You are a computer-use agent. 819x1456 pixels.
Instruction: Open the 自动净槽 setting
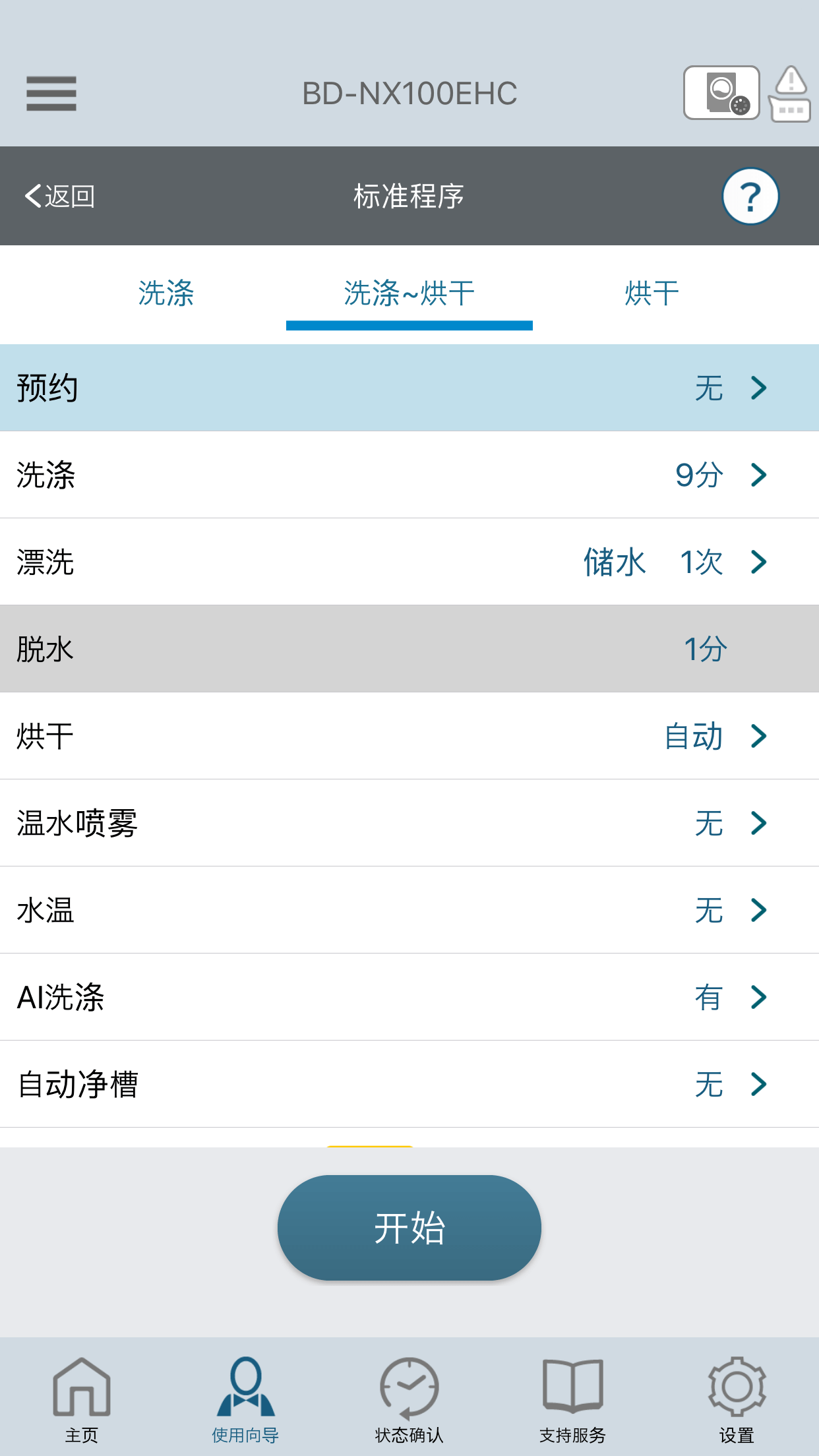coord(409,1084)
